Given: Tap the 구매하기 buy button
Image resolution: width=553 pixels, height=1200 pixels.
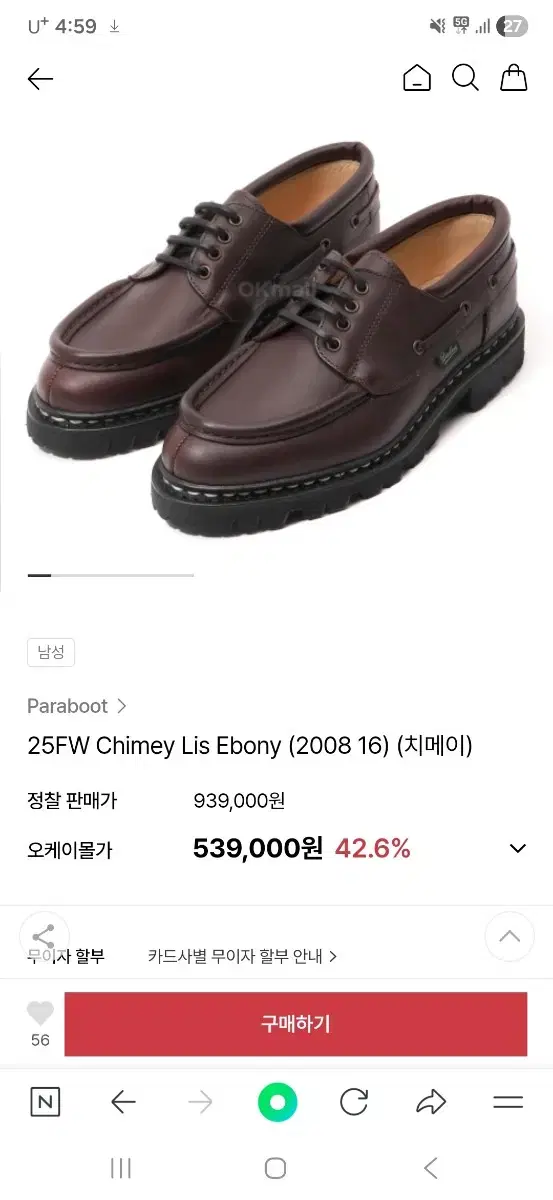Looking at the screenshot, I should tap(295, 1024).
